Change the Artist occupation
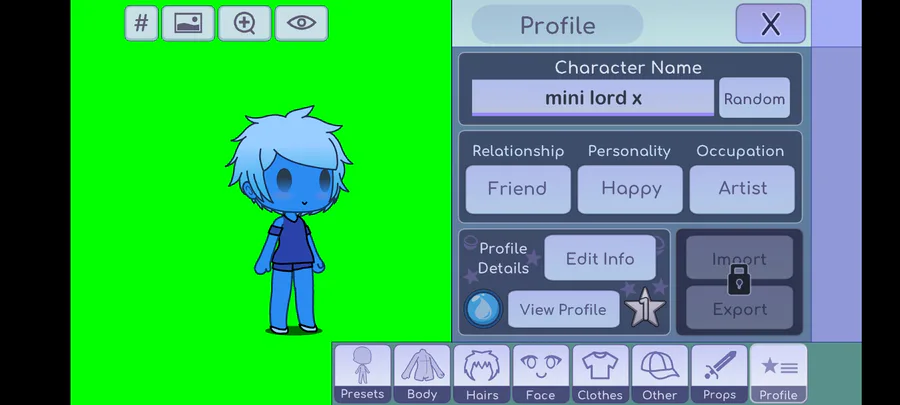Screen dimensions: 900x405 tap(742, 189)
